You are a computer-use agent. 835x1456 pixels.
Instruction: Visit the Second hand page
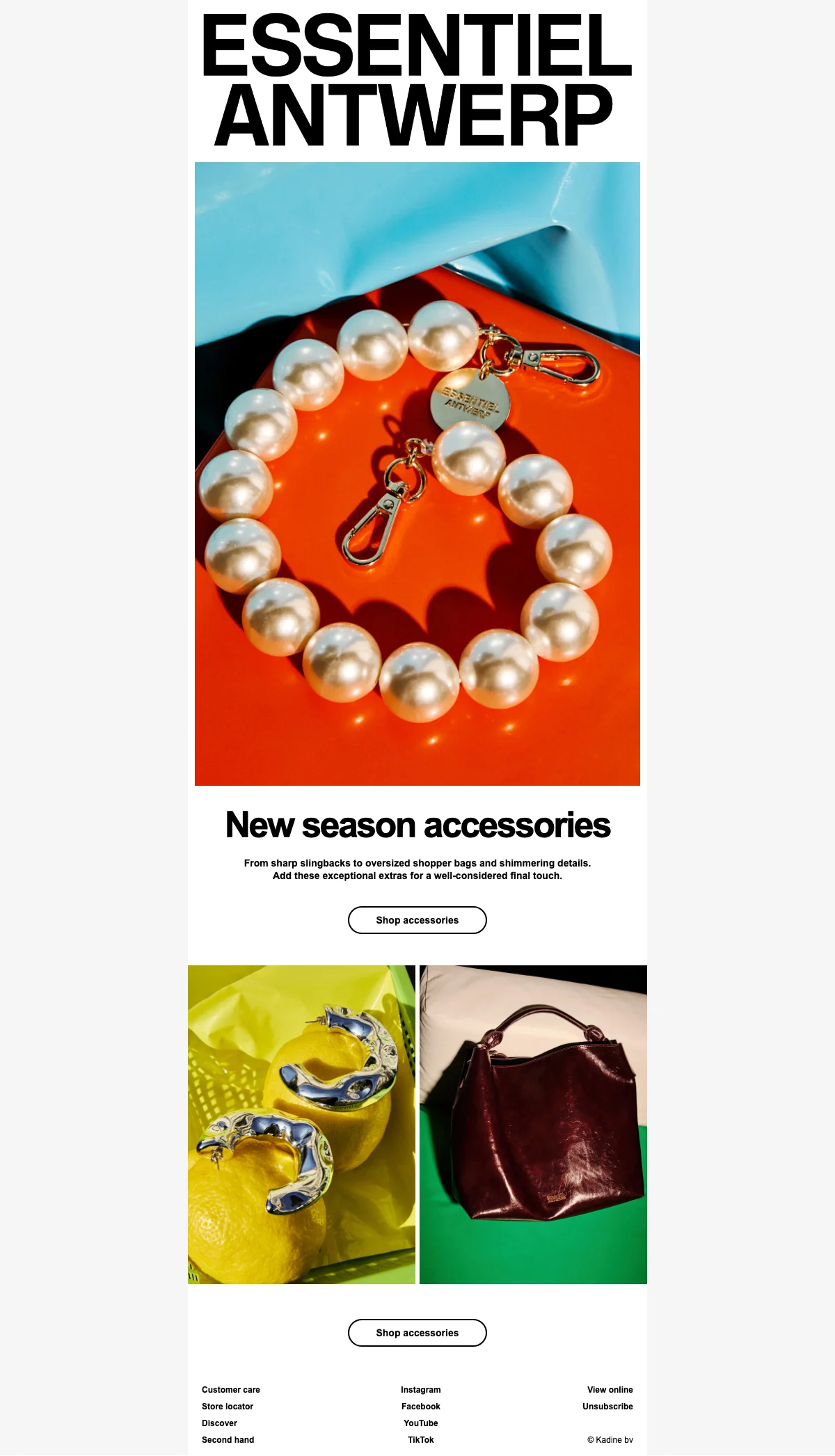pyautogui.click(x=228, y=1440)
